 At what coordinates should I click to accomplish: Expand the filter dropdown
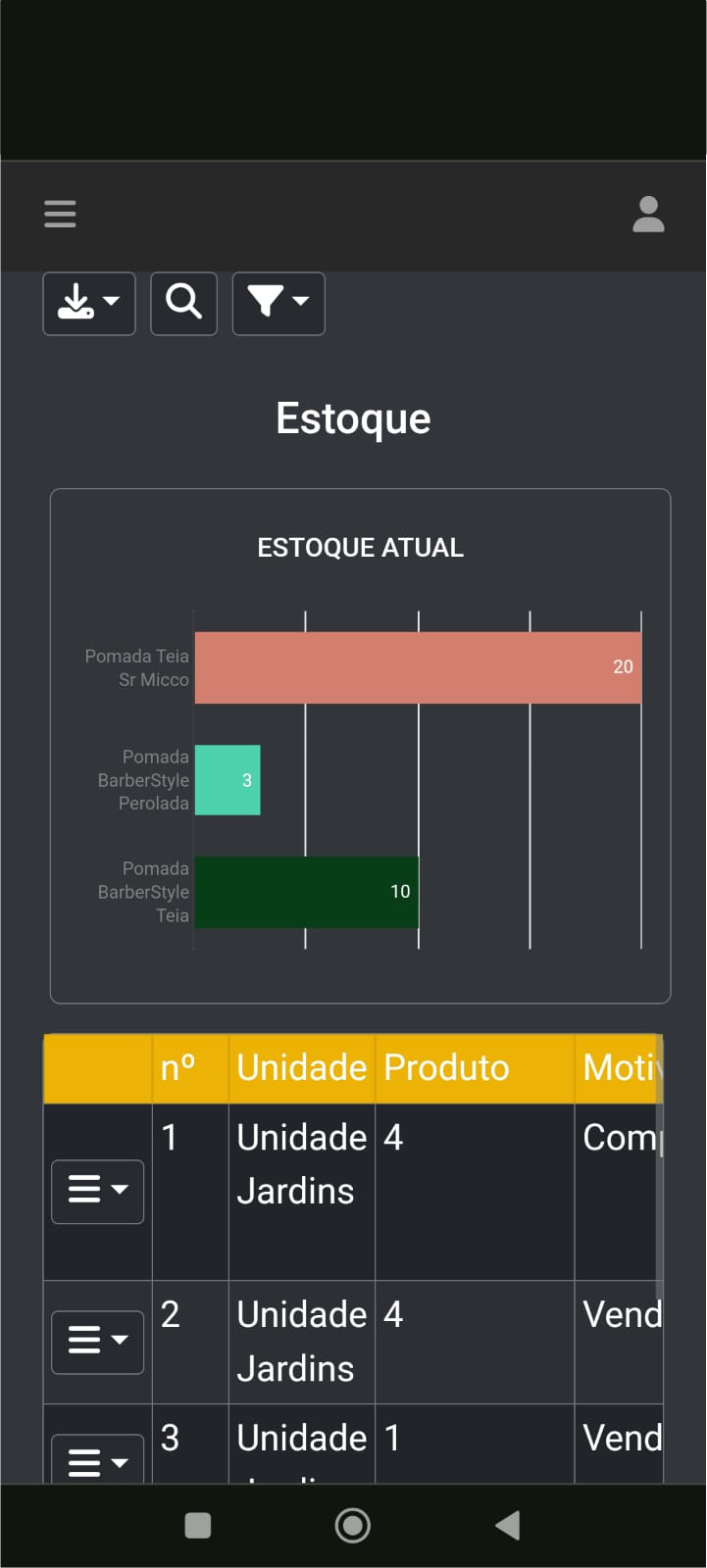click(x=278, y=303)
